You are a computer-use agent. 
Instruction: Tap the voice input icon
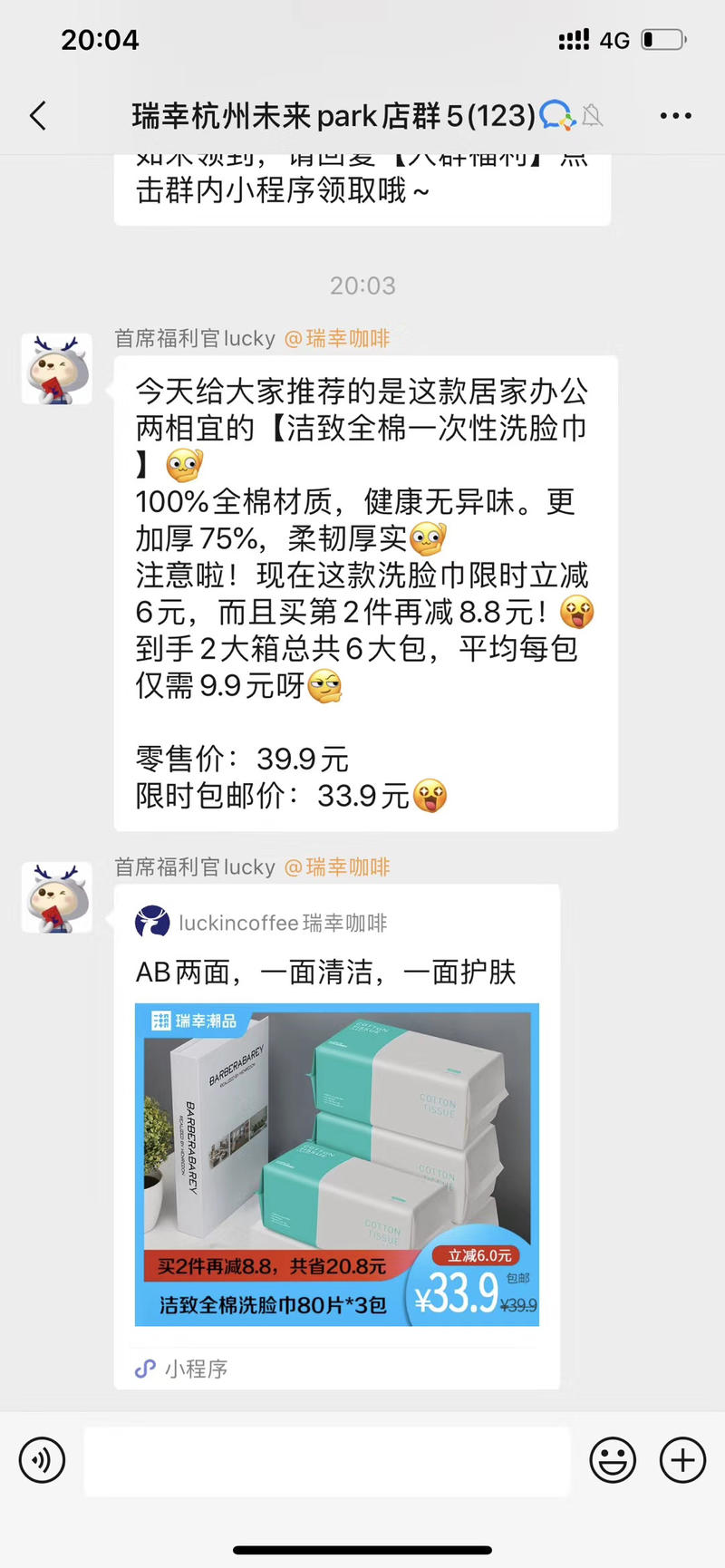[42, 1460]
